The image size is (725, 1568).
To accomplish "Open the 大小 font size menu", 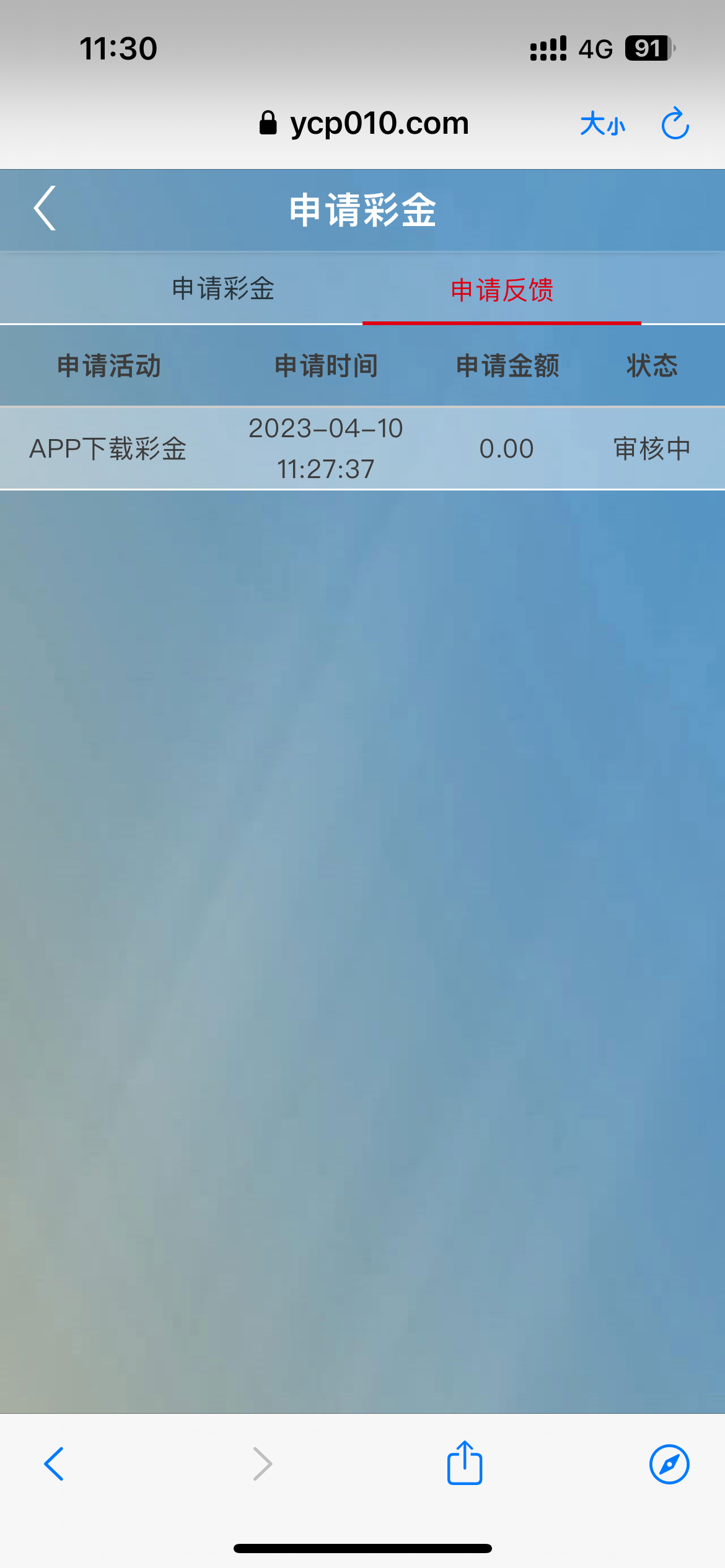I will (x=602, y=123).
